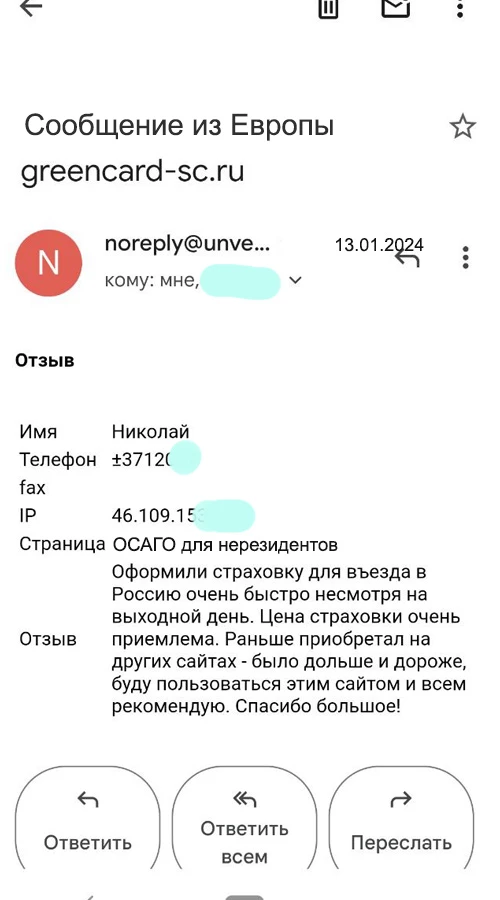The width and height of the screenshot is (500, 900).
Task: Tap the Ответить button
Action: coord(88,818)
